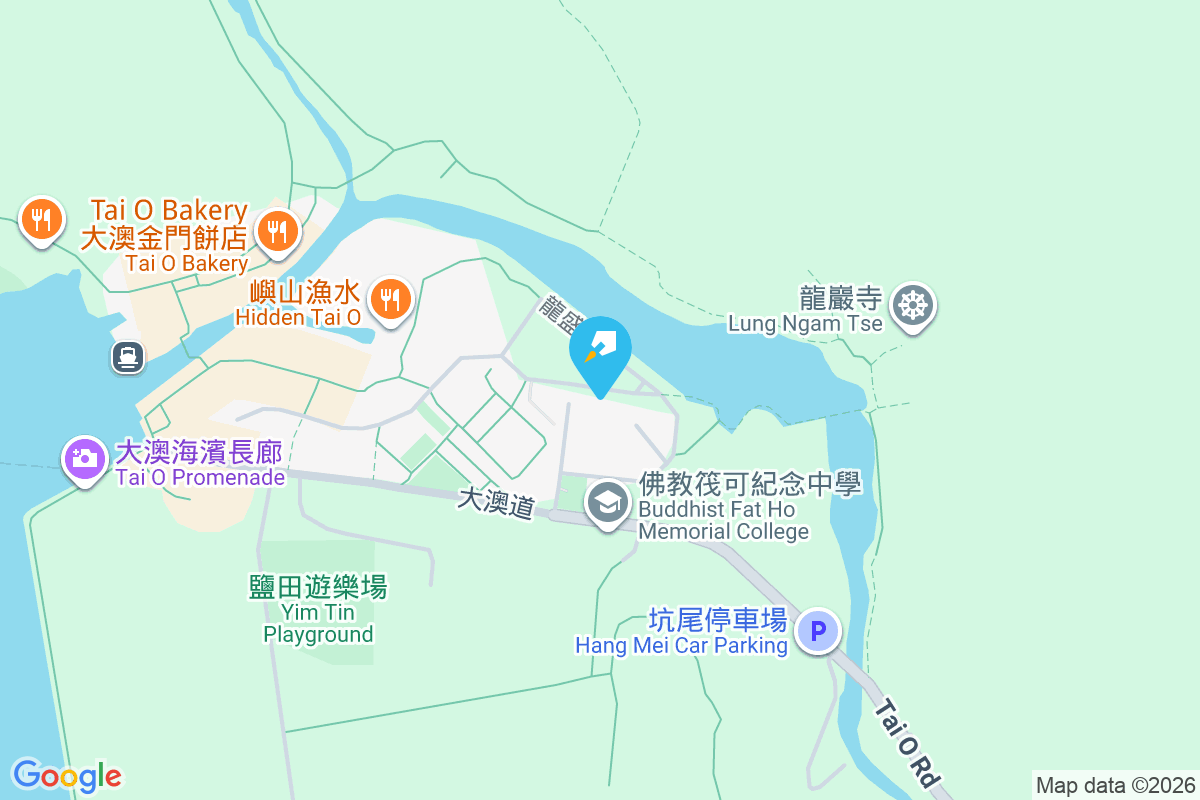Select Yim Tin Playground label
Image resolution: width=1200 pixels, height=800 pixels.
tap(318, 608)
